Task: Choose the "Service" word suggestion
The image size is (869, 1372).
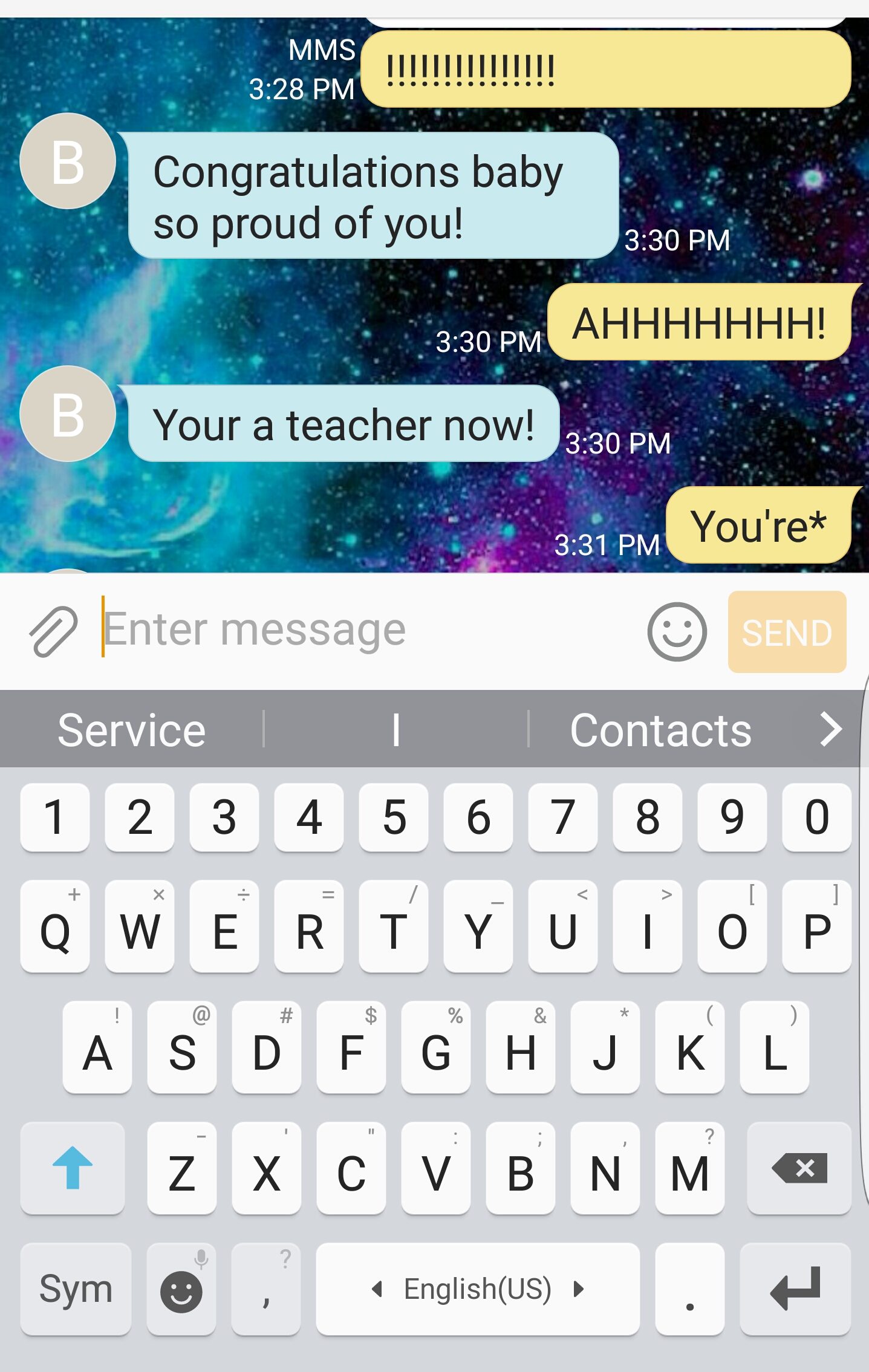Action: (132, 730)
